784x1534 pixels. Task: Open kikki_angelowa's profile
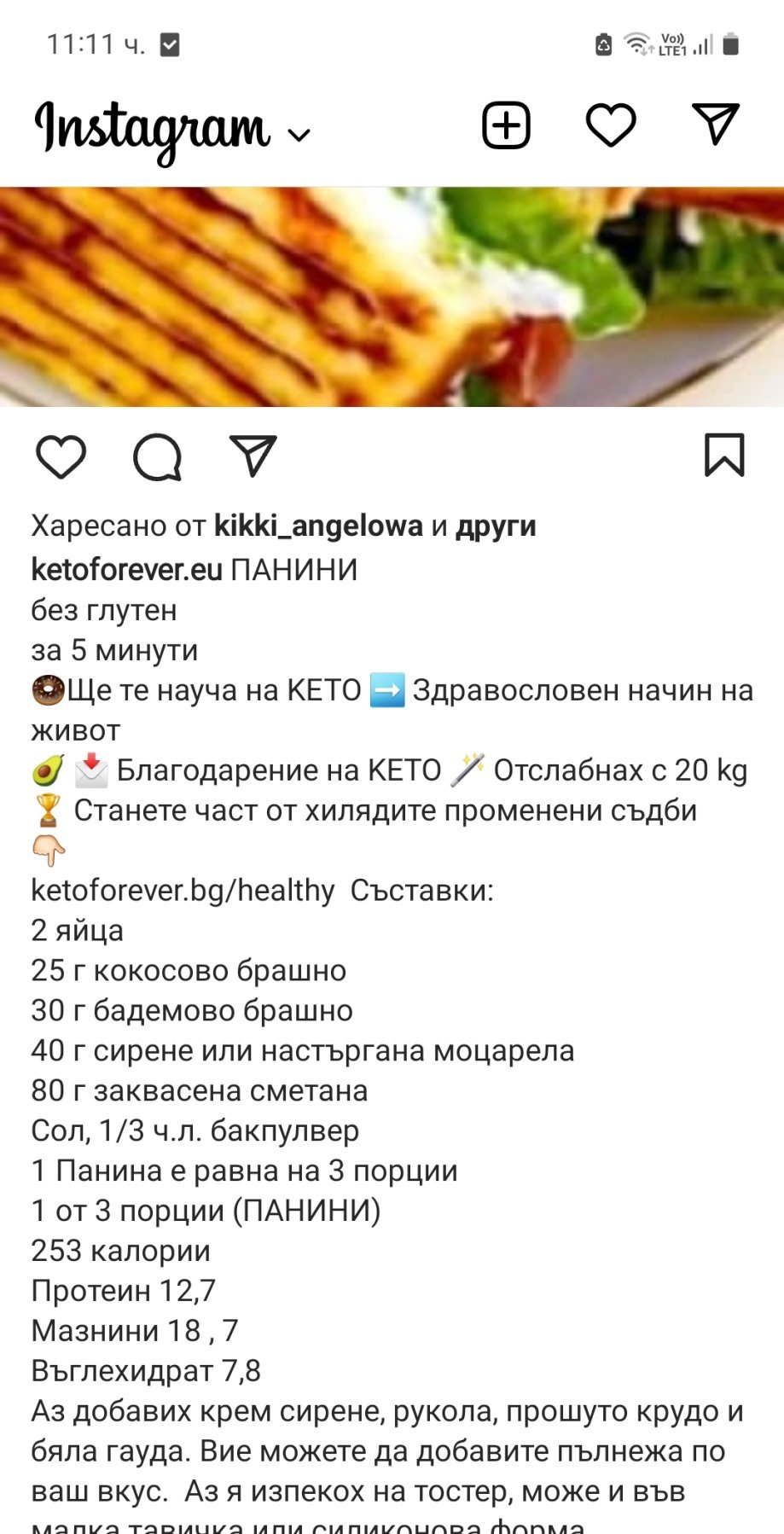coord(318,526)
